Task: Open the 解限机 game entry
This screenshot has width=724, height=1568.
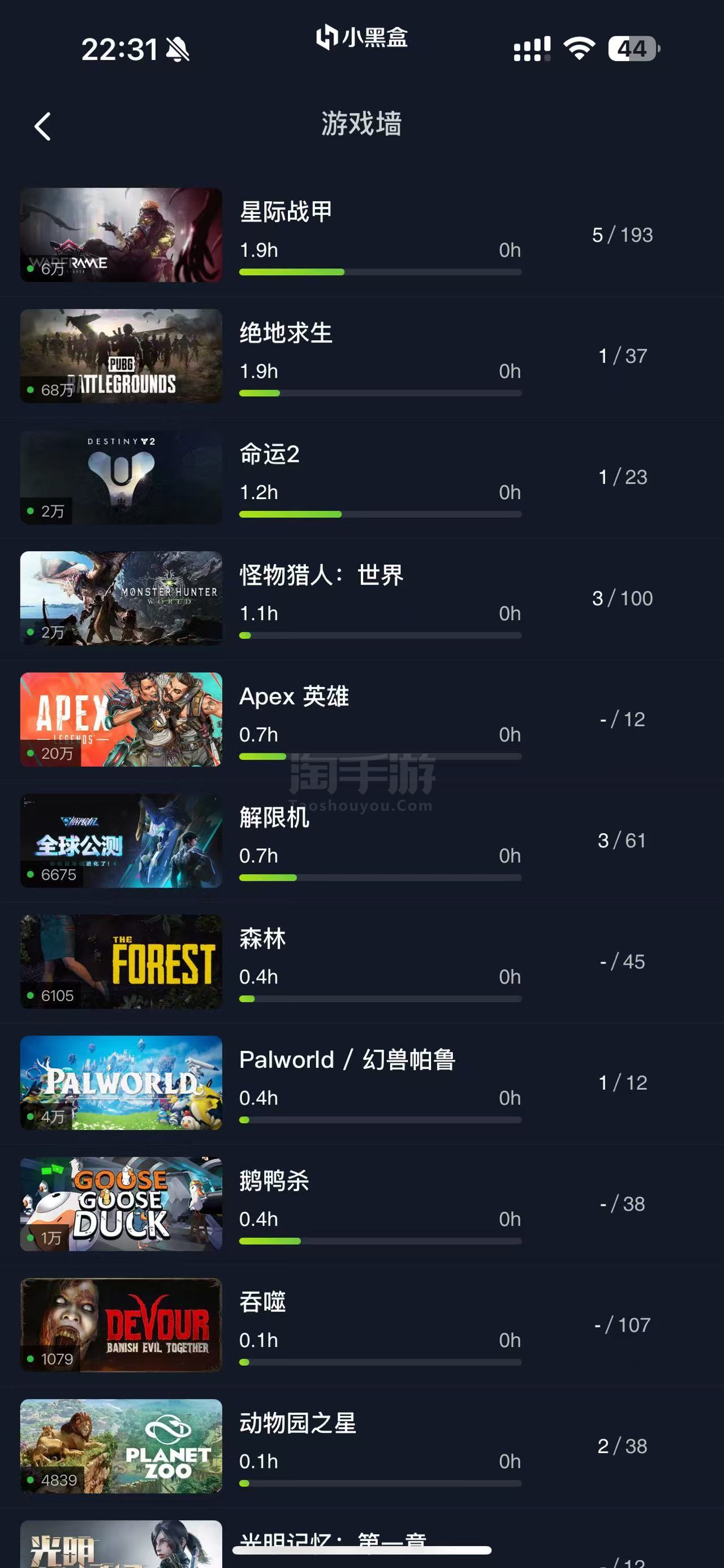Action: click(361, 841)
